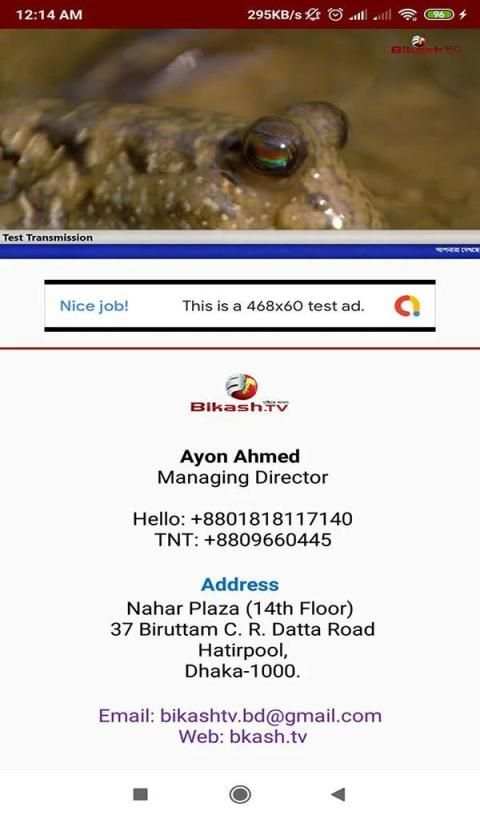Image resolution: width=480 pixels, height=819 pixels.
Task: Go back with the system back button
Action: click(338, 794)
